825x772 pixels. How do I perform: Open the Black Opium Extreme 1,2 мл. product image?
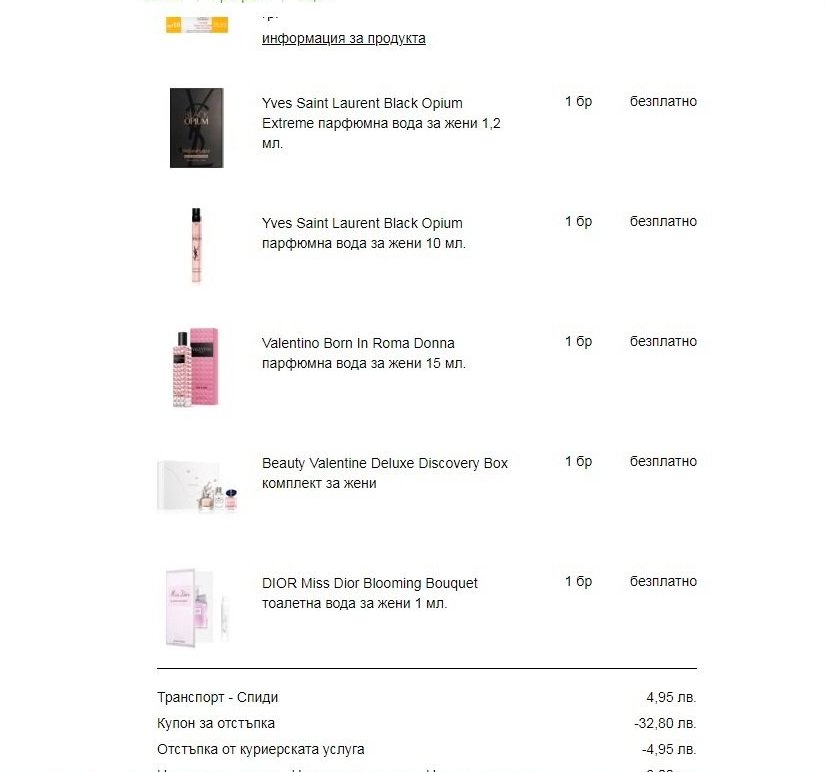click(196, 127)
